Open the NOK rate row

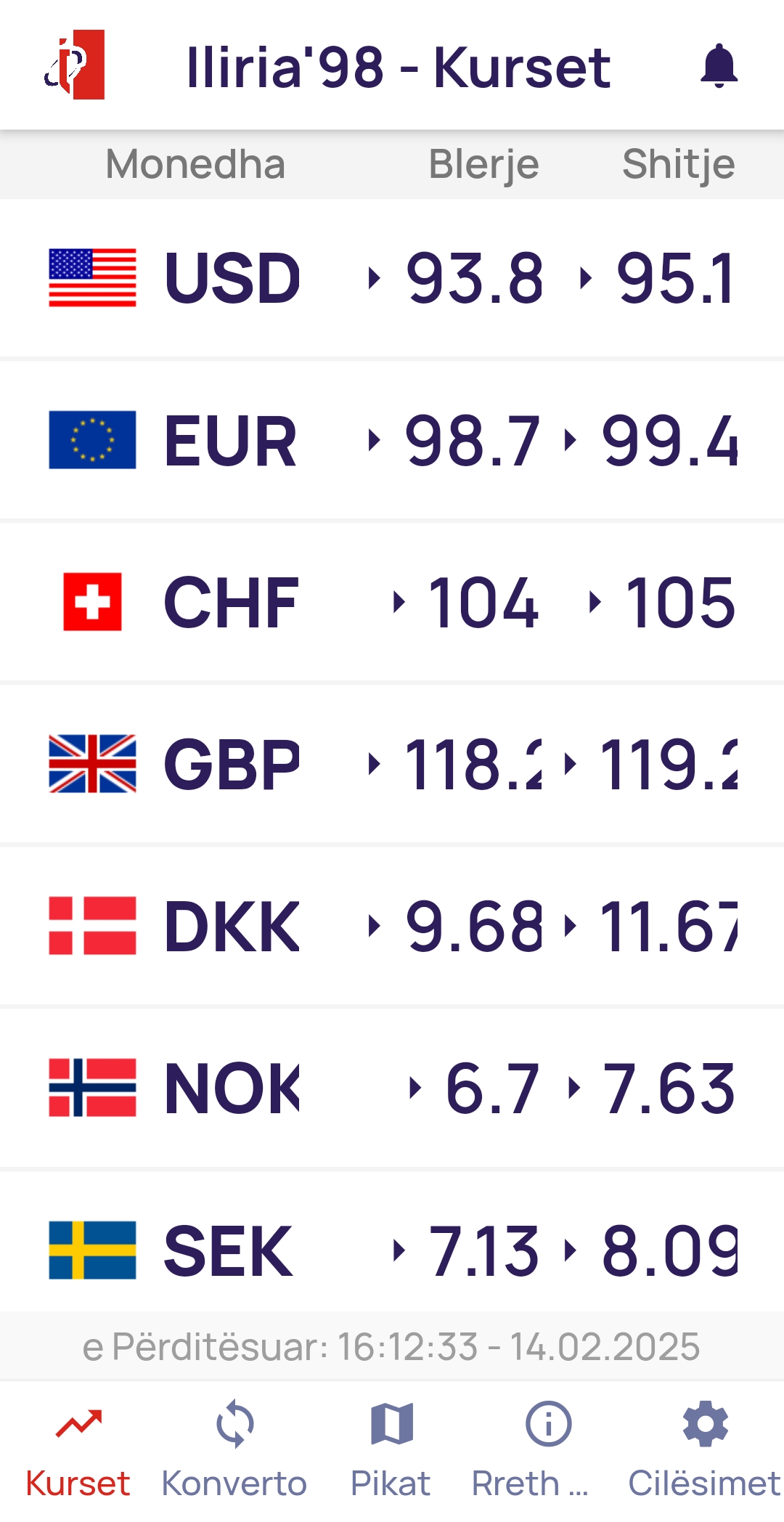point(392,1088)
